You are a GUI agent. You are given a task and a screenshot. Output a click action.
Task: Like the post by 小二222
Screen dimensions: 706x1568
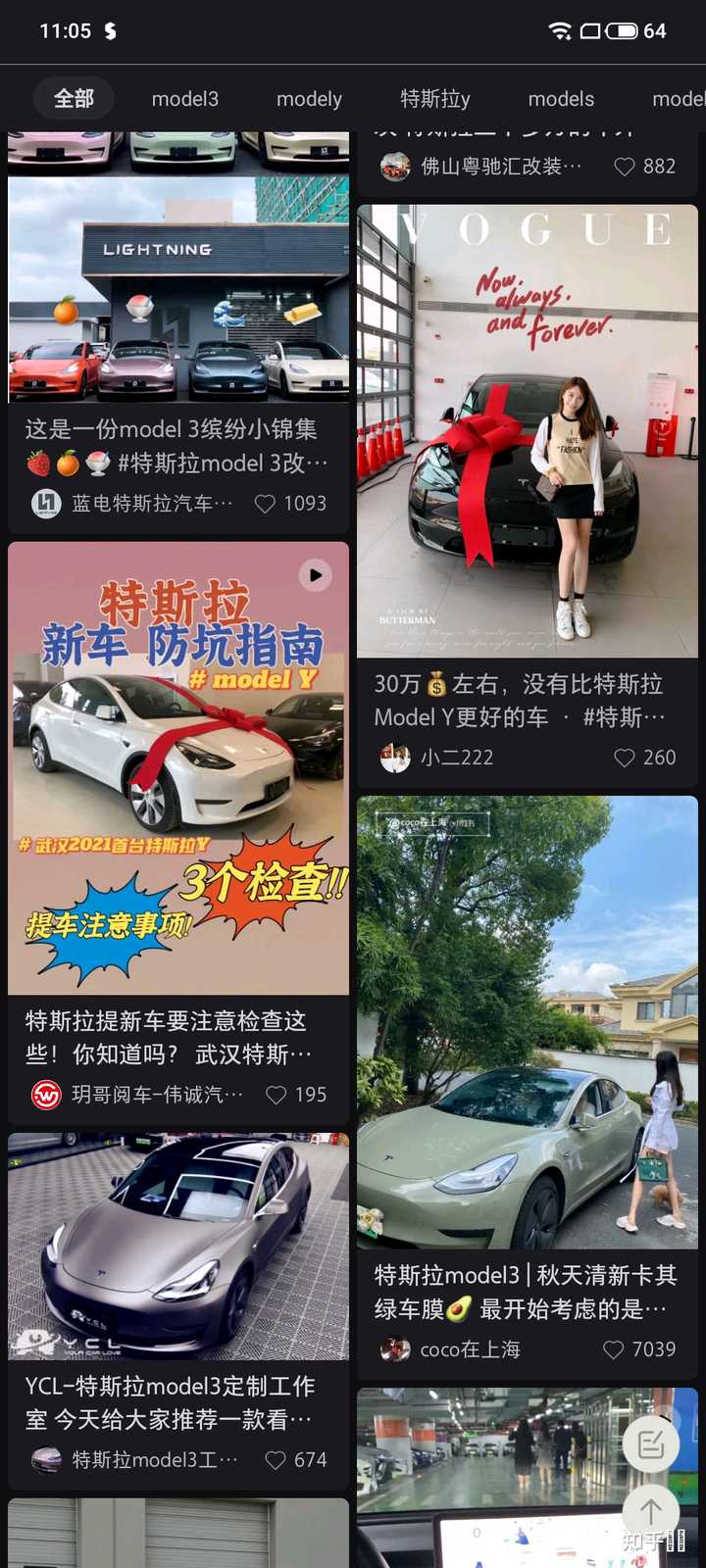pos(644,758)
